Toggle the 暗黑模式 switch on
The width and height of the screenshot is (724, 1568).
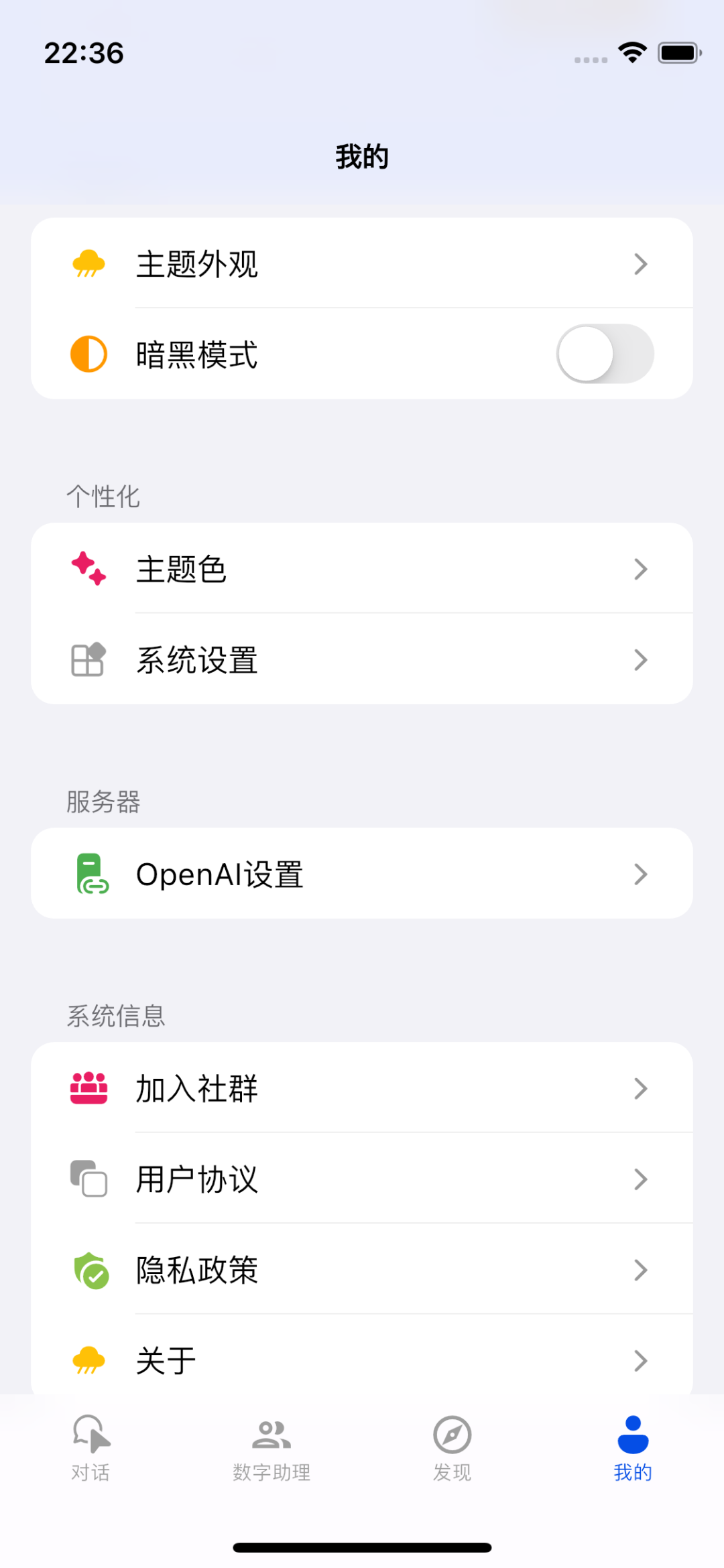605,354
